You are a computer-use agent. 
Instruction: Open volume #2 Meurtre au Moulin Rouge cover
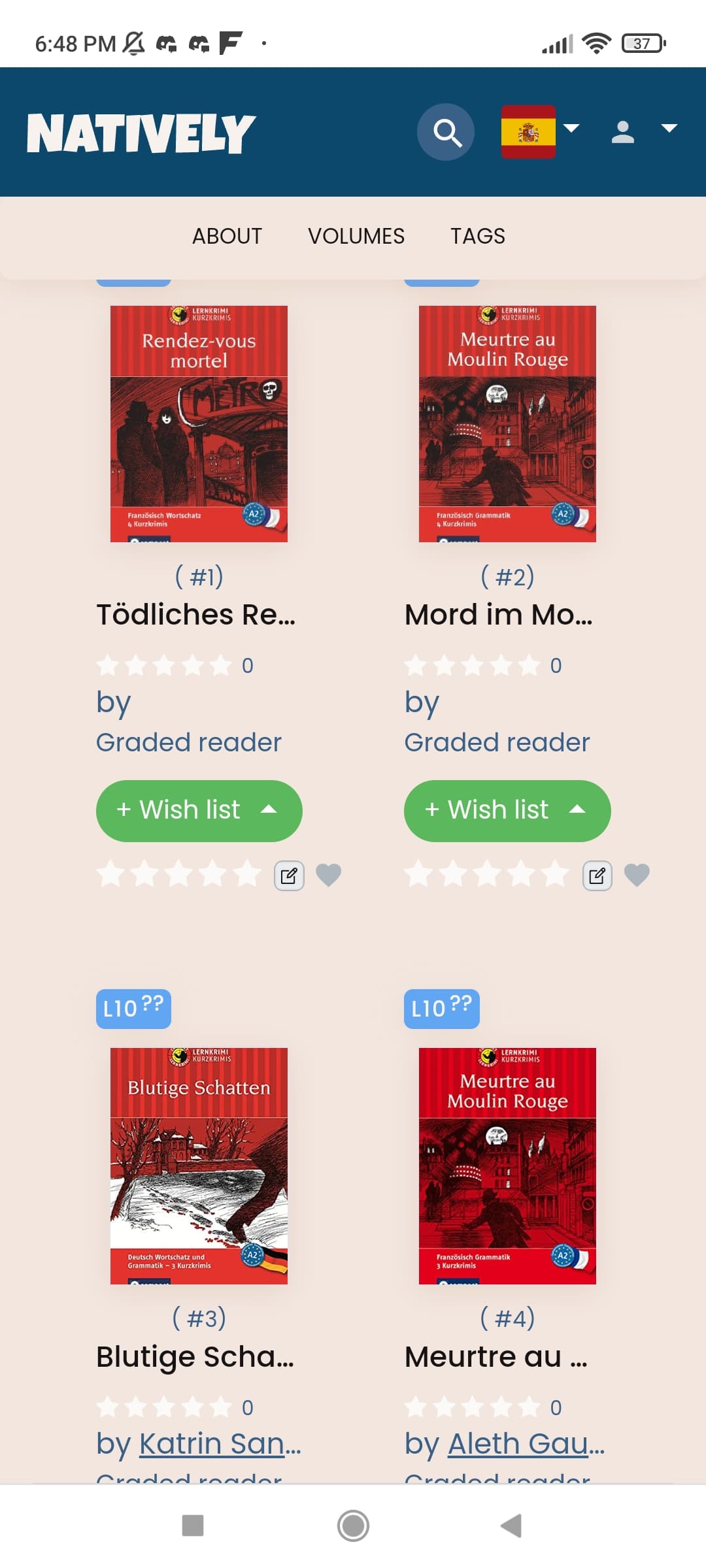(507, 424)
